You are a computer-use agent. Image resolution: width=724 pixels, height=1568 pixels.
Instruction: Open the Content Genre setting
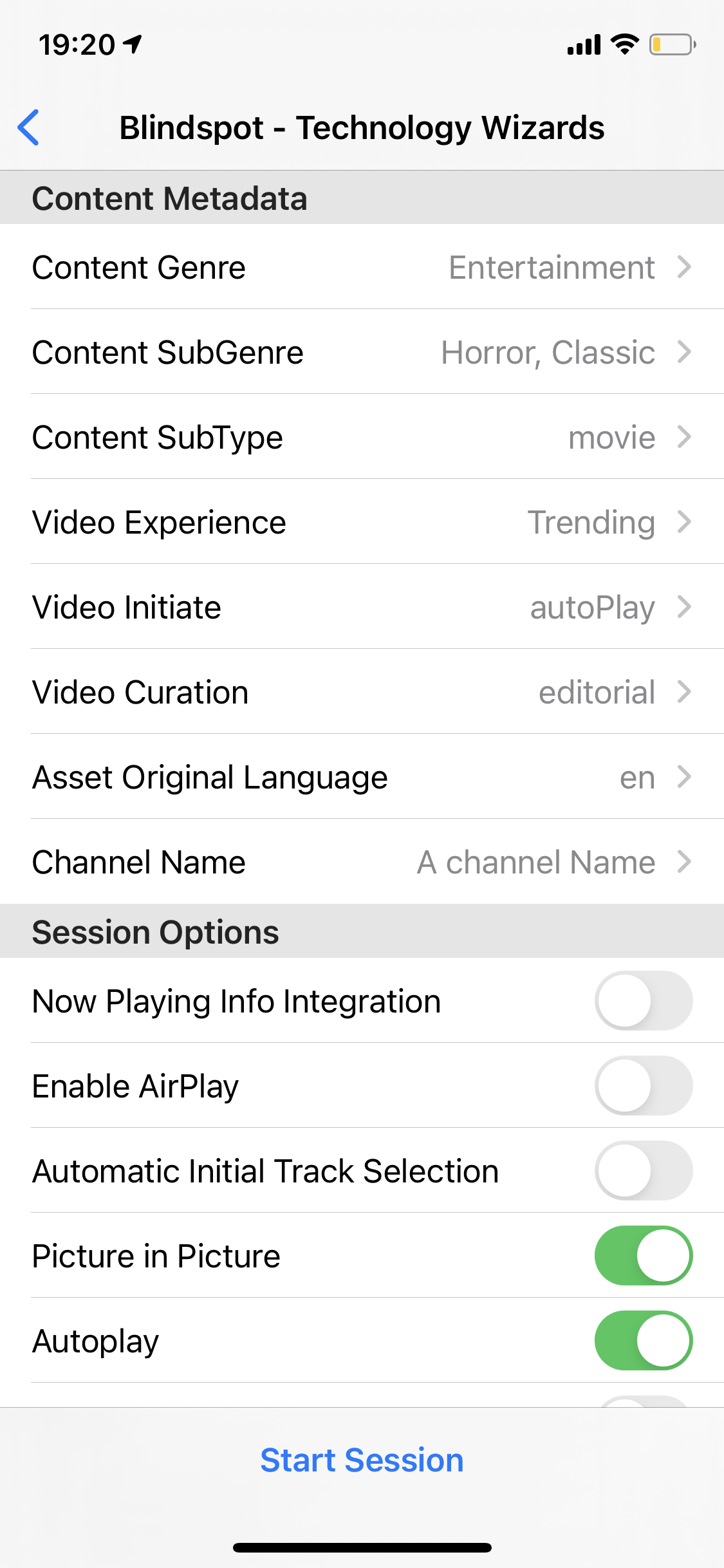(x=362, y=267)
